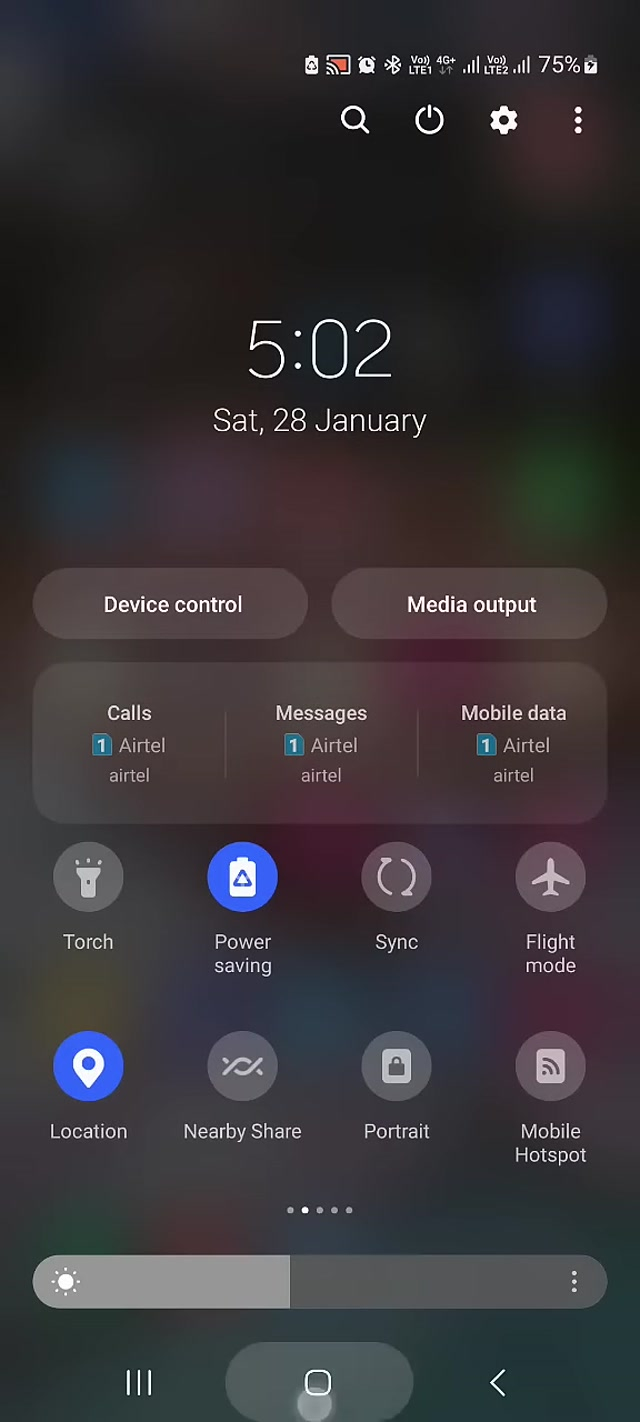
Task: Open Media output
Action: pyautogui.click(x=470, y=604)
